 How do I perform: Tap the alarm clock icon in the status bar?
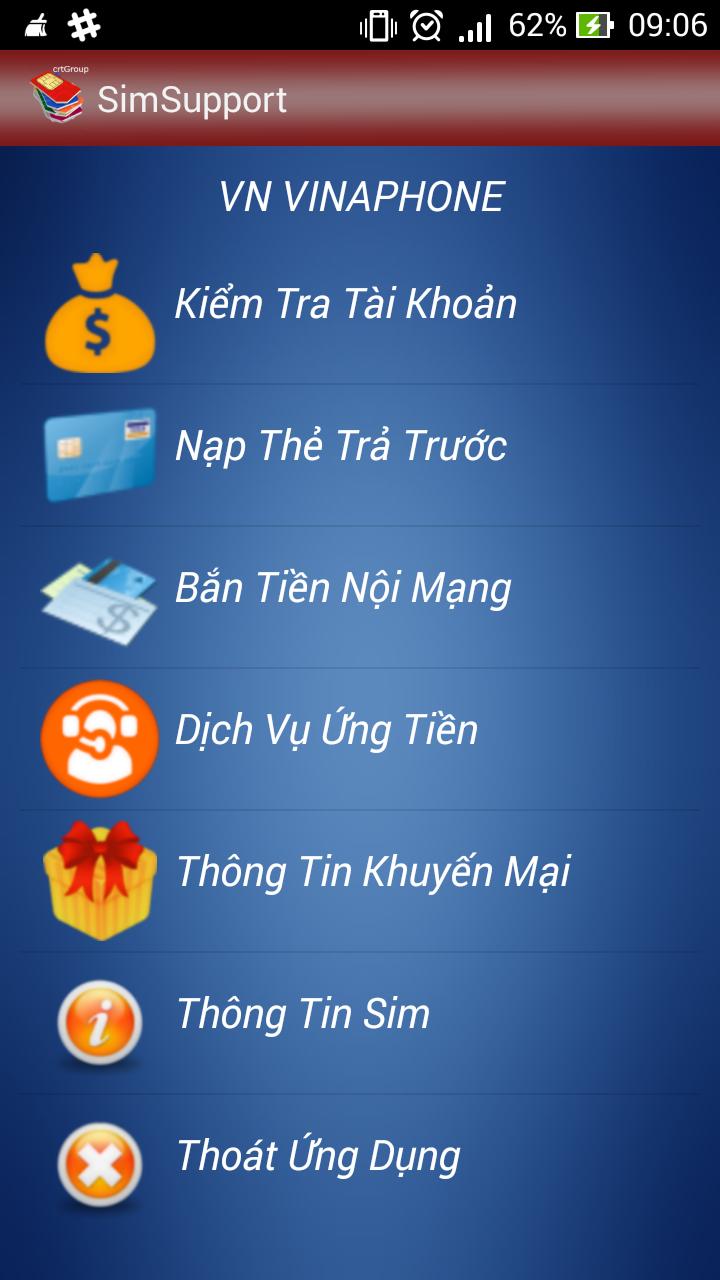[x=424, y=27]
